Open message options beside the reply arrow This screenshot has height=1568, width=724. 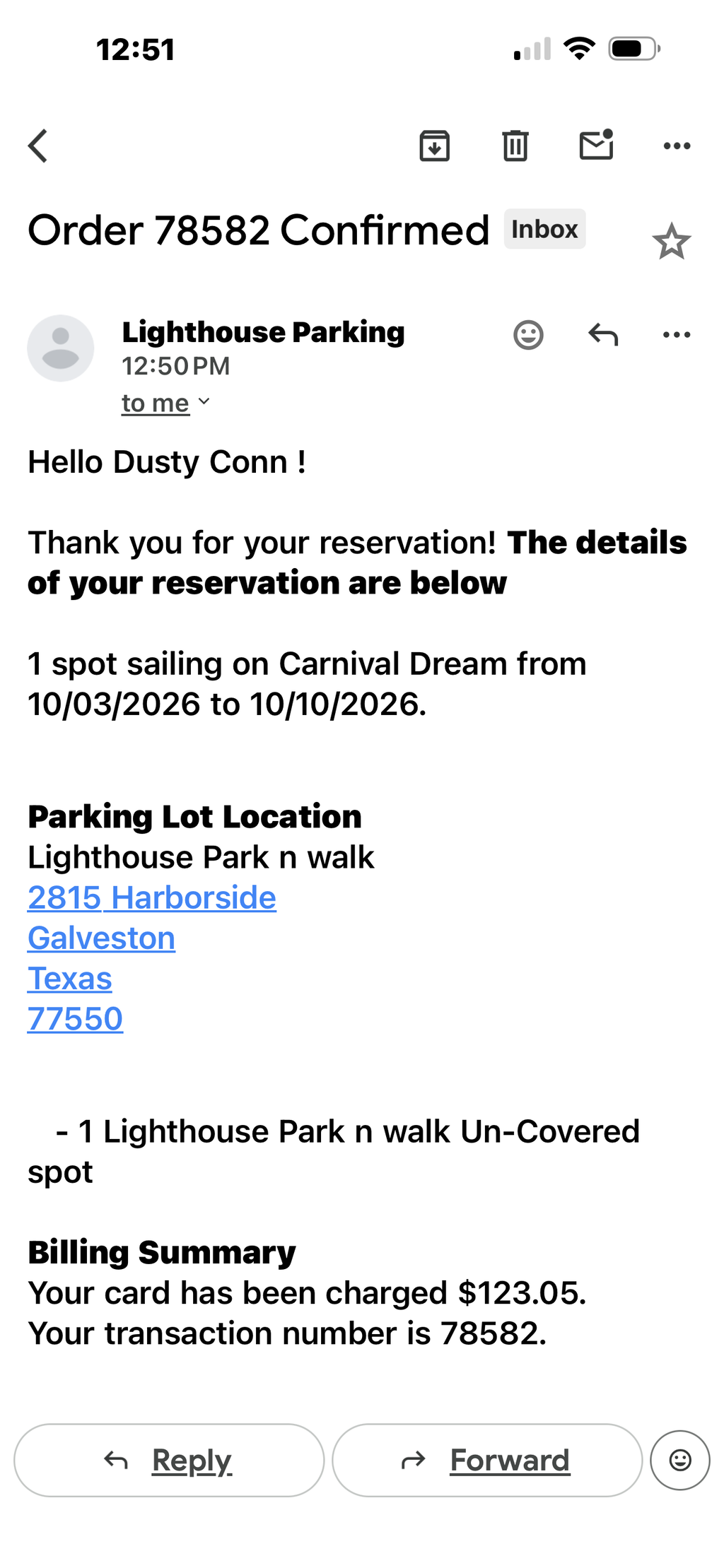[x=677, y=335]
